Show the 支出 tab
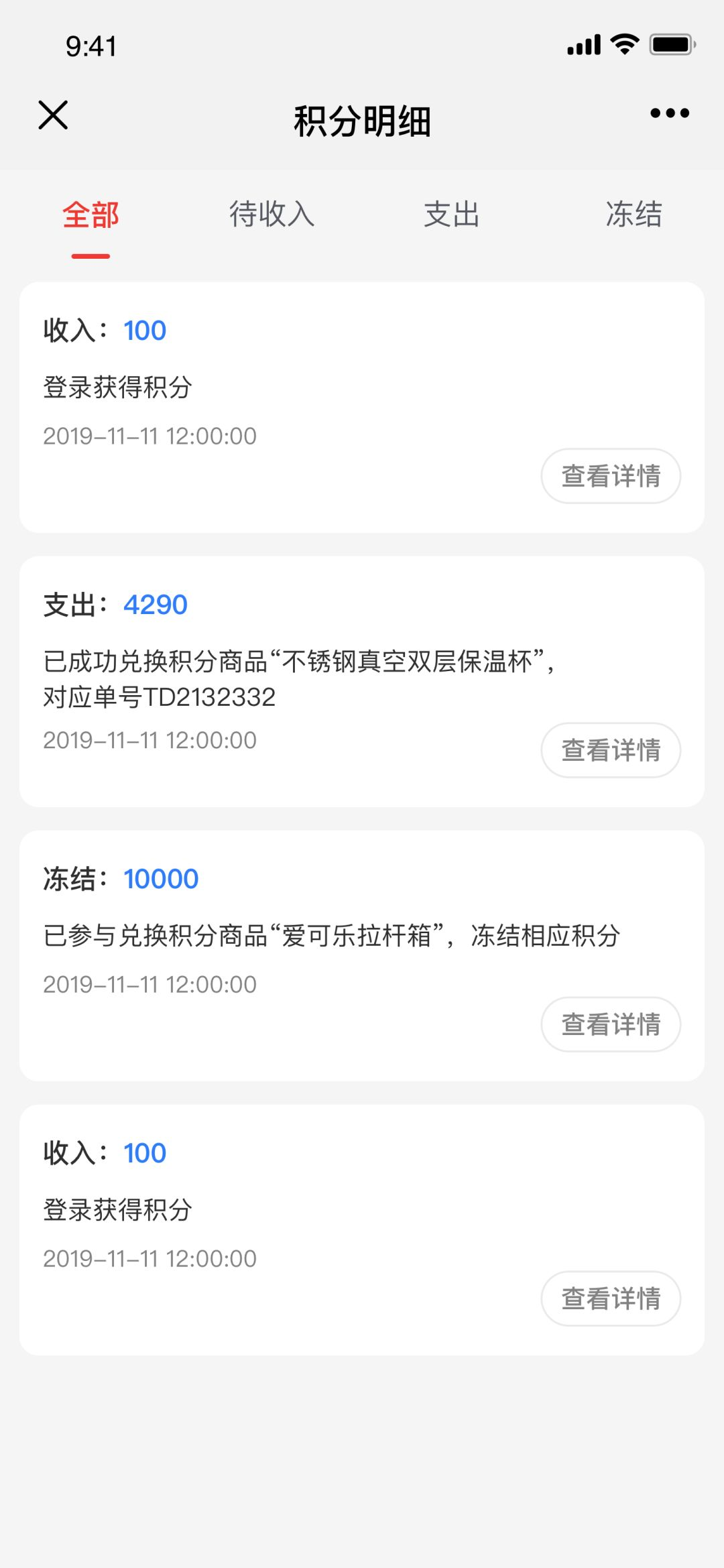 coord(452,215)
